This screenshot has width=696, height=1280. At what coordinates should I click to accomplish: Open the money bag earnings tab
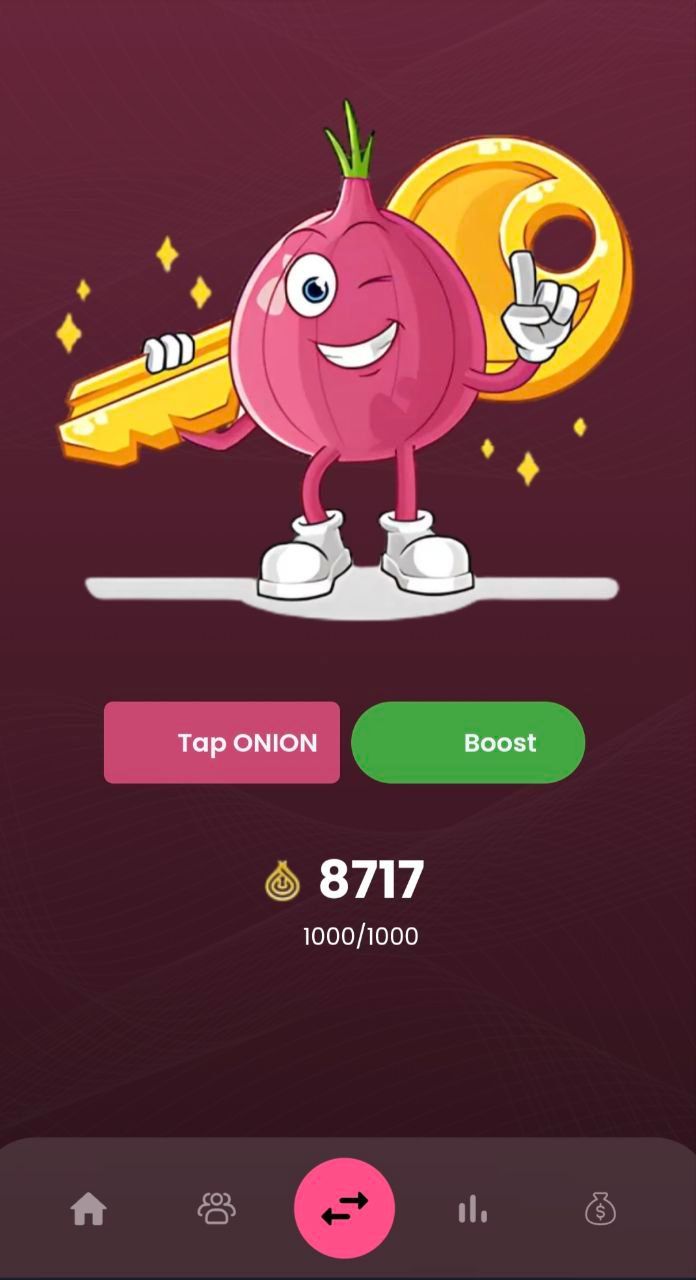600,1210
